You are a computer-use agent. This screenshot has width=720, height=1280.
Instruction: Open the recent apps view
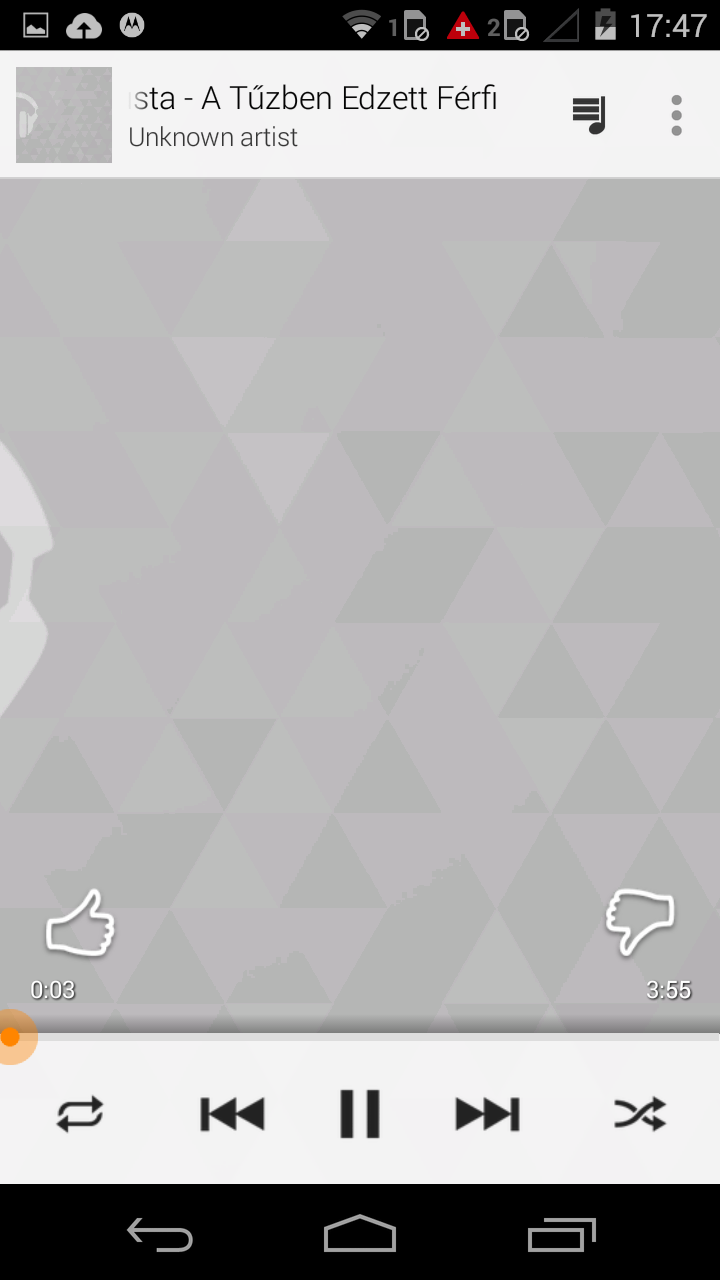(x=561, y=1235)
